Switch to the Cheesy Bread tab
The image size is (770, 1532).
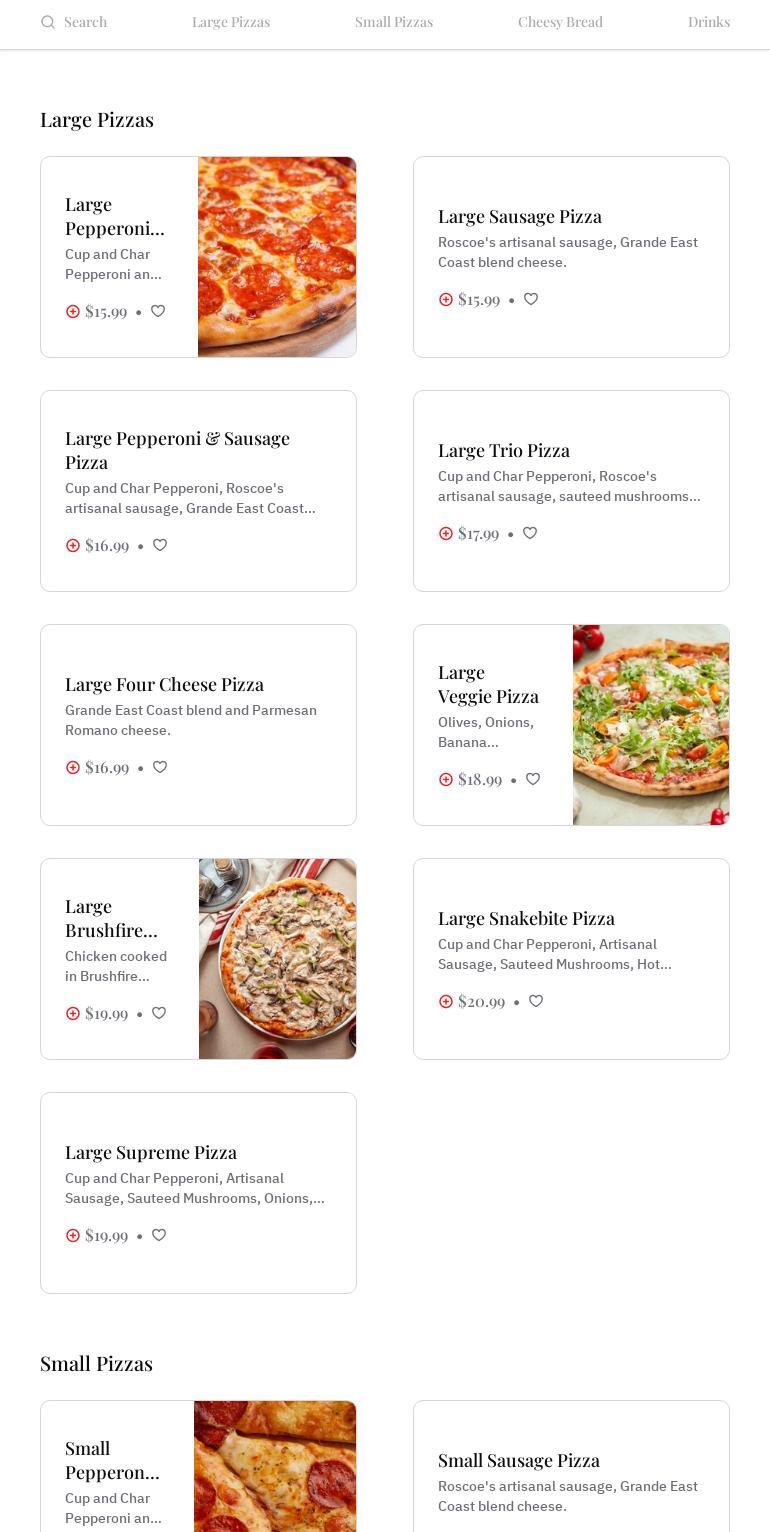coord(560,22)
